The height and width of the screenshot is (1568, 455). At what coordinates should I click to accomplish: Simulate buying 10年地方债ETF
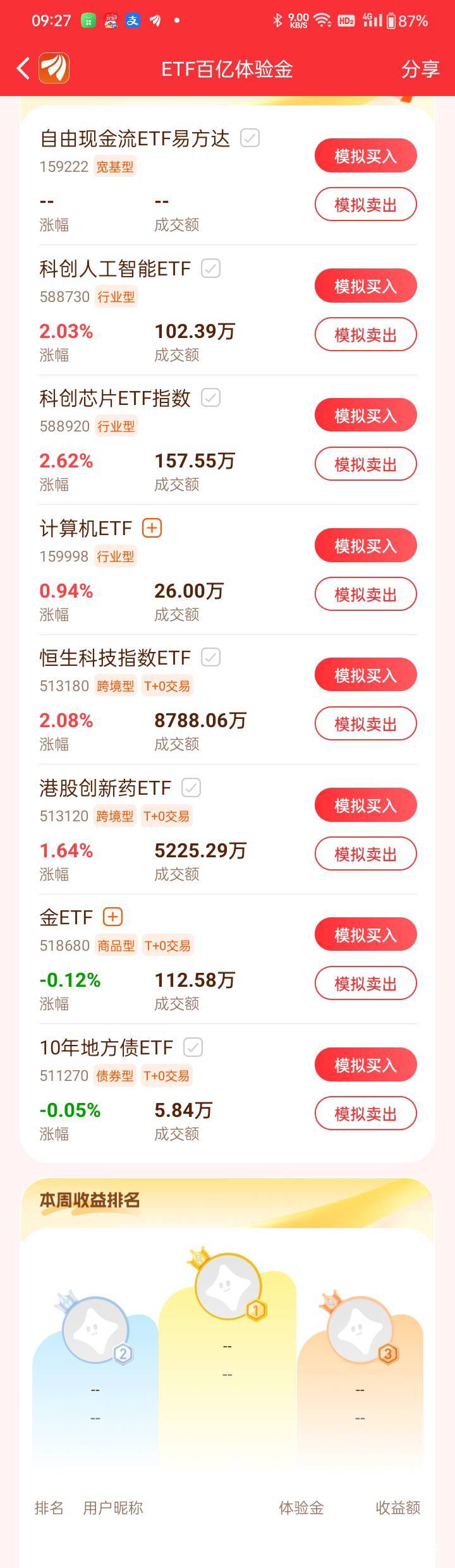coord(365,1065)
